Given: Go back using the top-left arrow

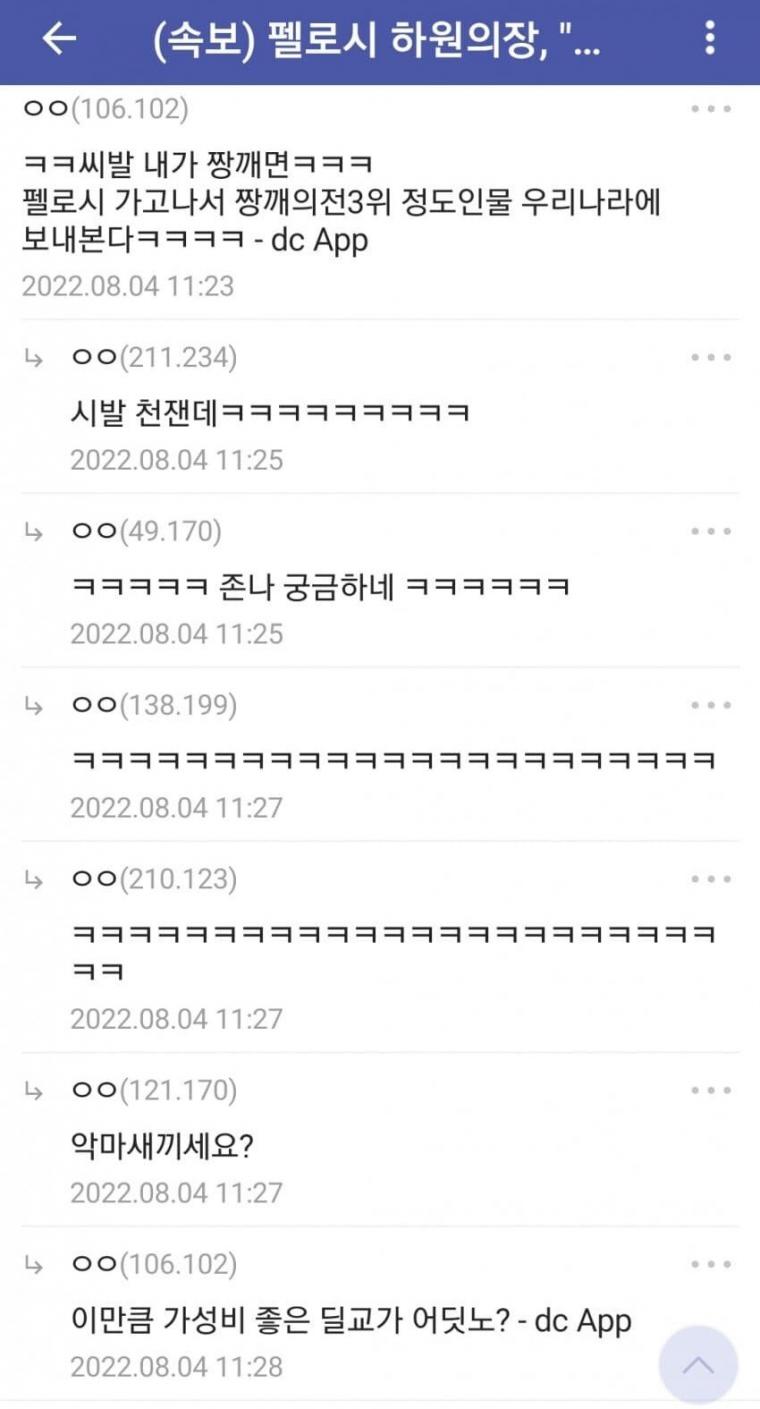Looking at the screenshot, I should 58,39.
